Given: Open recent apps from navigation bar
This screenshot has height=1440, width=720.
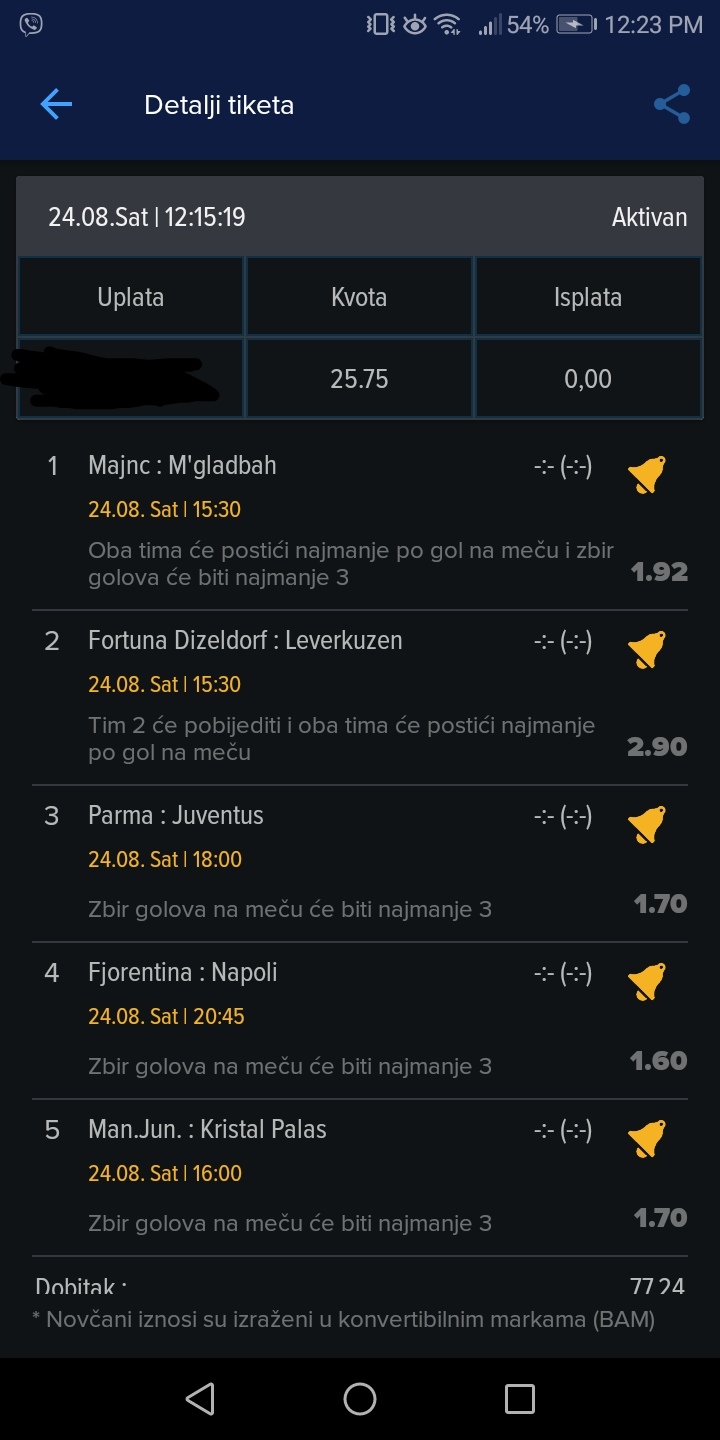Looking at the screenshot, I should point(520,1398).
